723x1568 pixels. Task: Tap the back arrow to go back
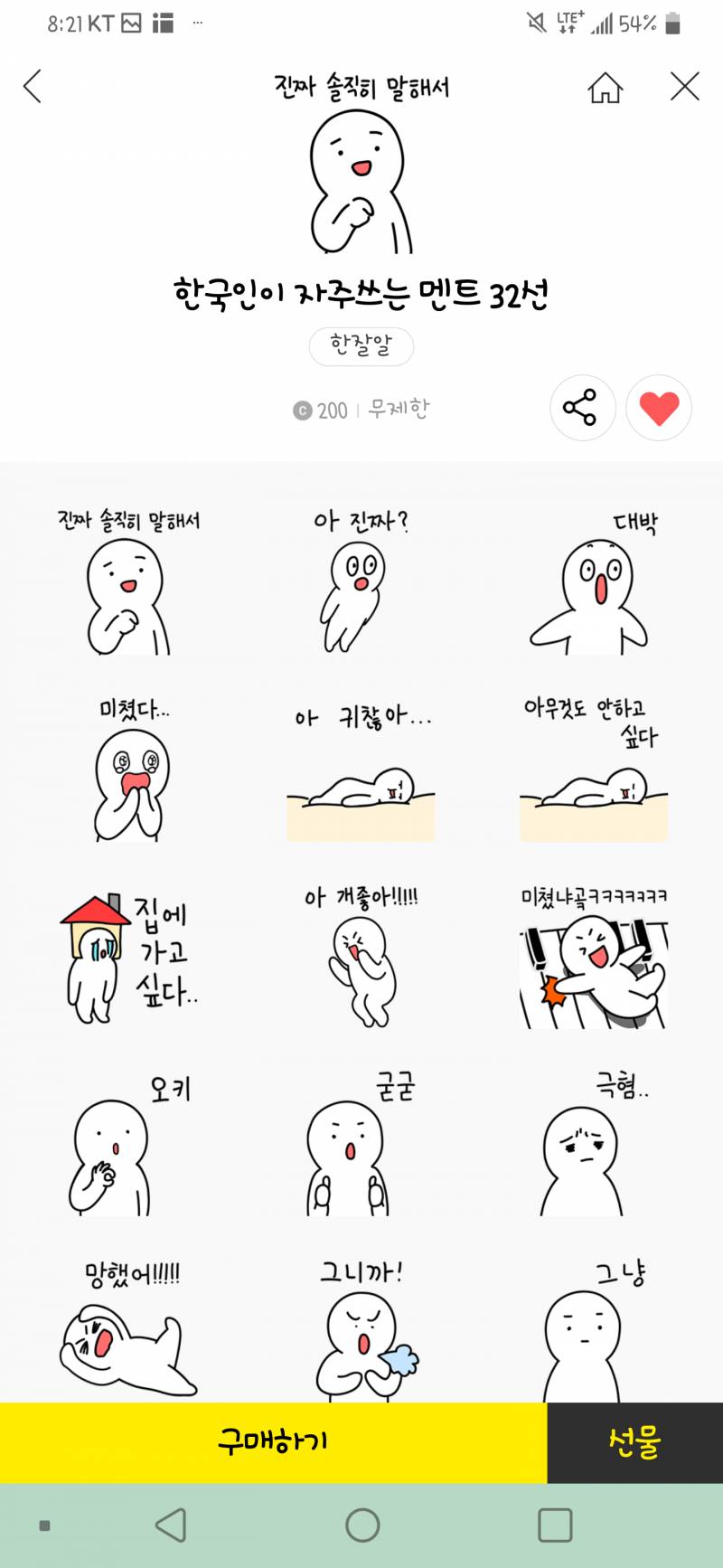point(33,87)
